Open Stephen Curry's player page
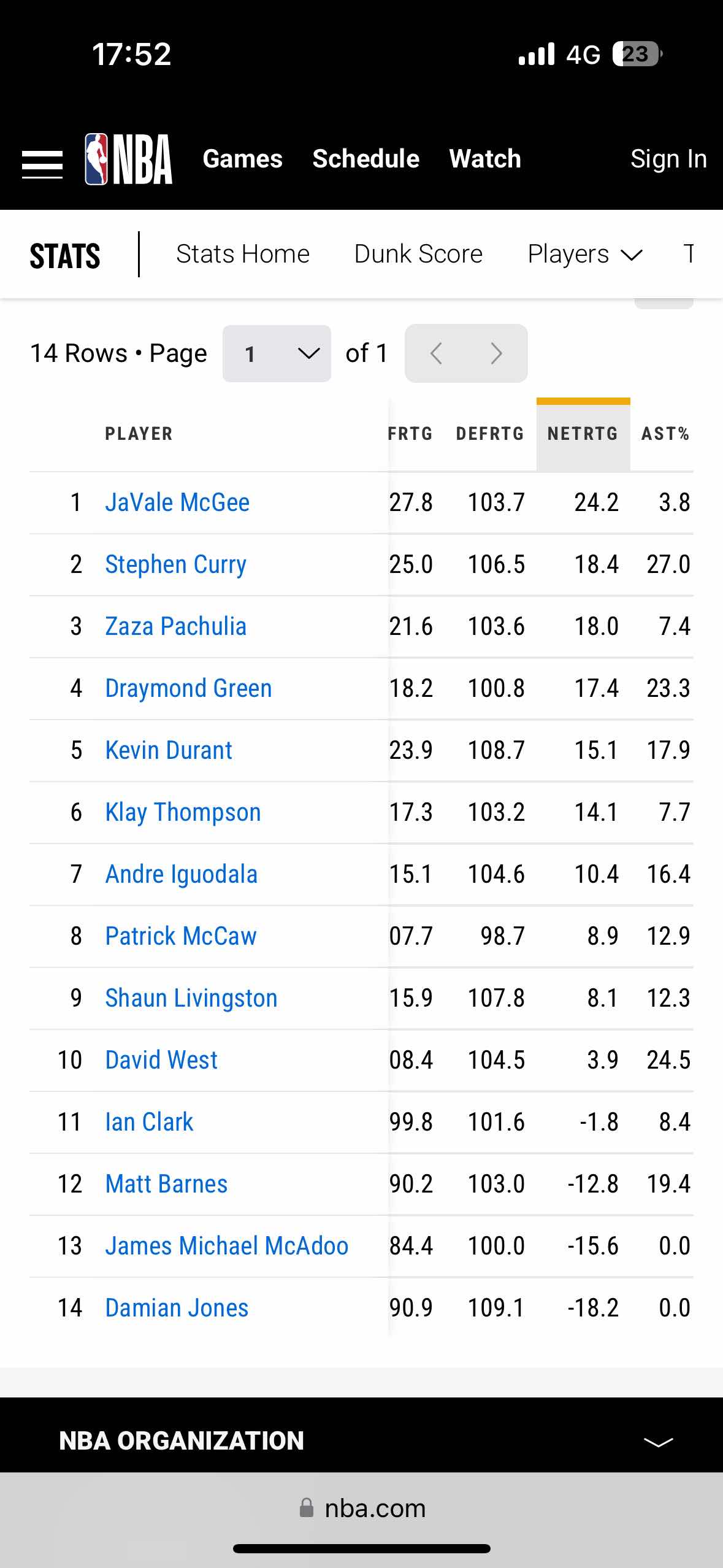 coord(176,565)
